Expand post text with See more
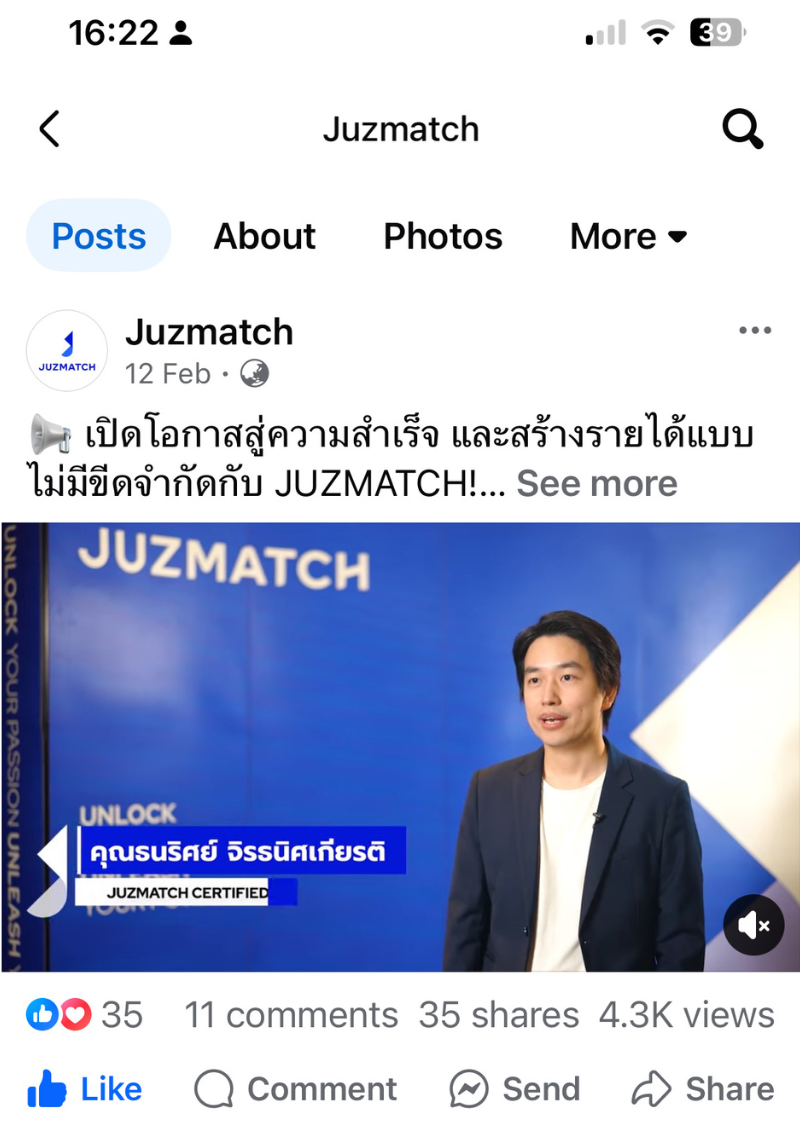The image size is (800, 1132). click(x=596, y=484)
